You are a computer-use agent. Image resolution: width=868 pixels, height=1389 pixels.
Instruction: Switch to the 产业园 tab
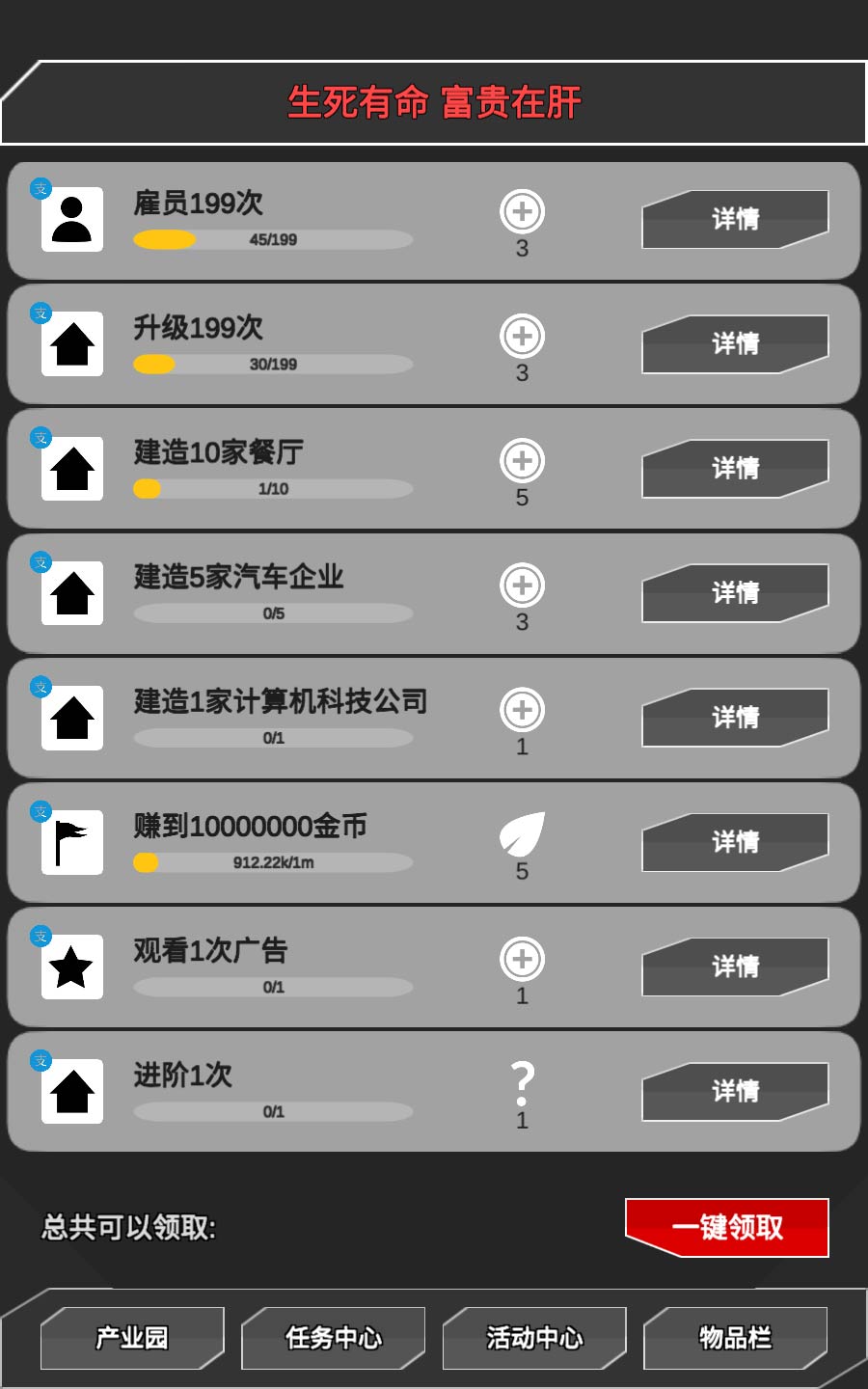coord(132,1338)
